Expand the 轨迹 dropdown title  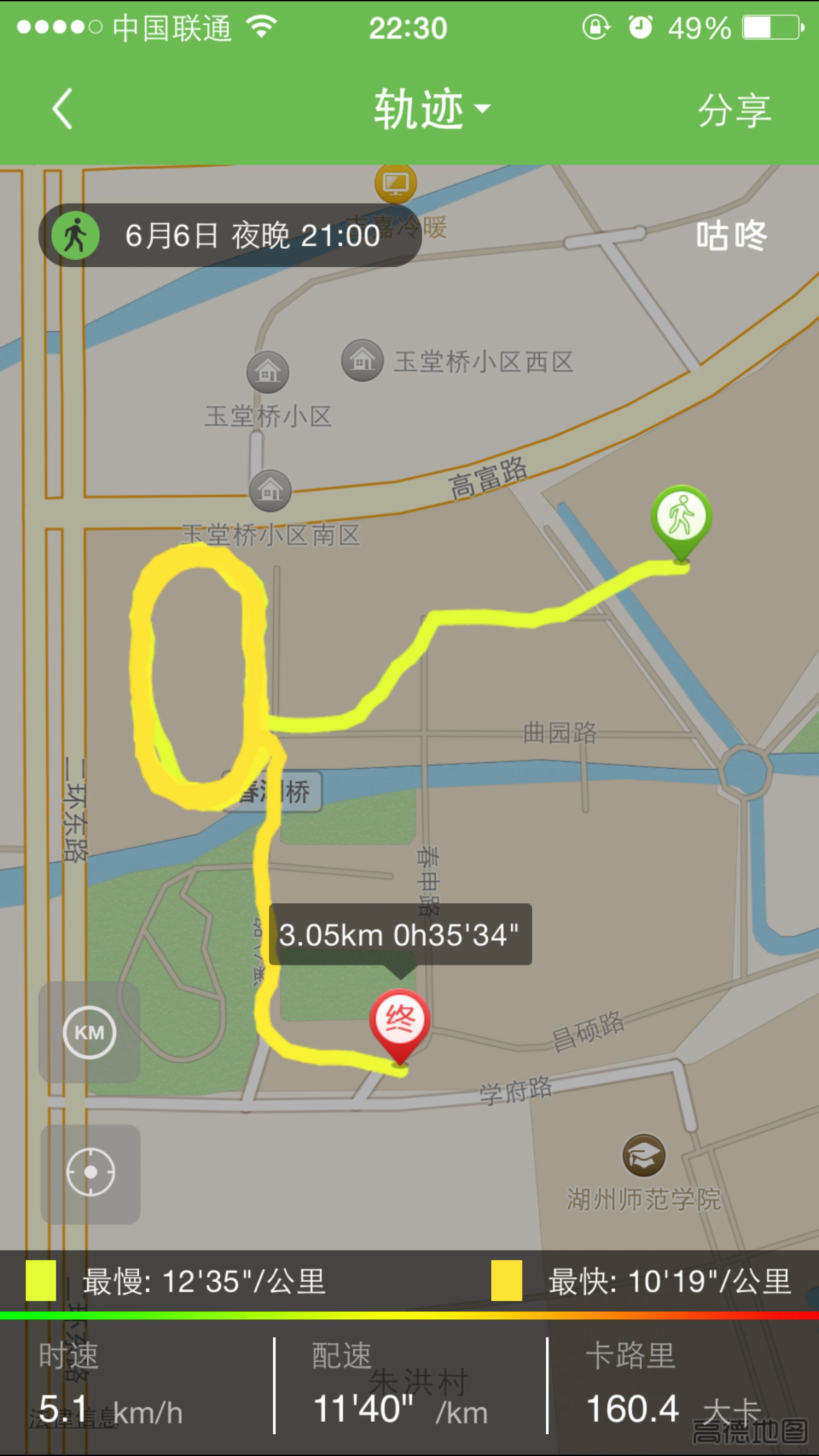coord(431,108)
